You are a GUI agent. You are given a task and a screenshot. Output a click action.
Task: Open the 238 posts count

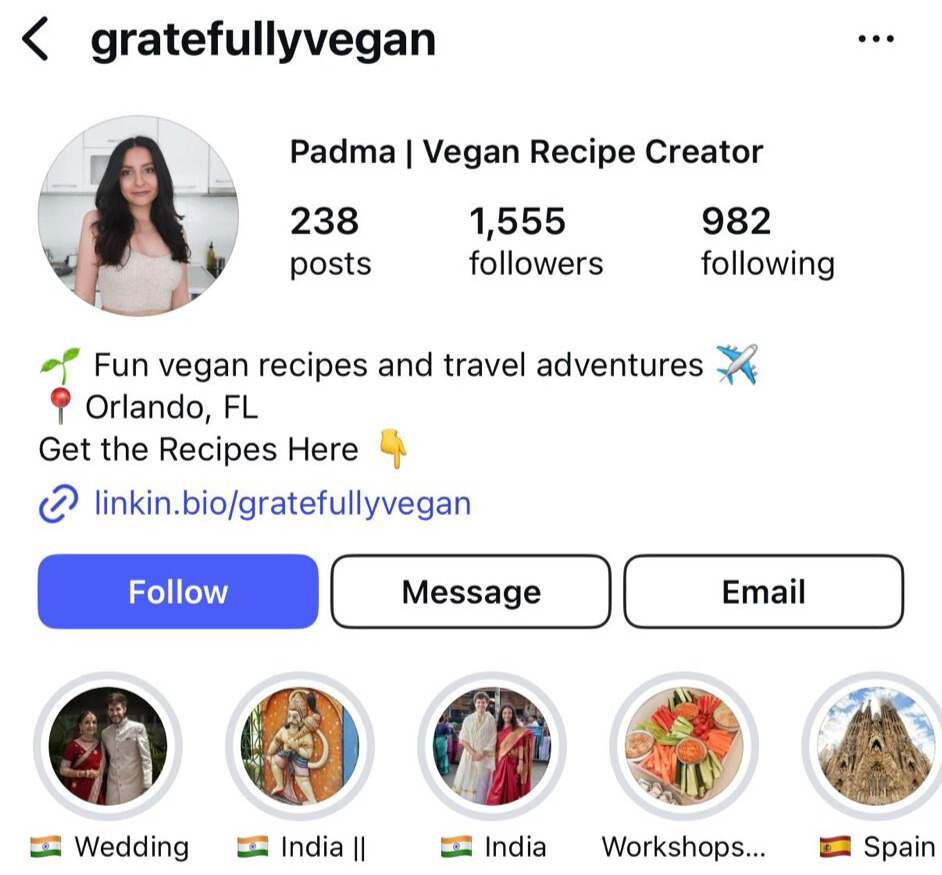[x=330, y=241]
